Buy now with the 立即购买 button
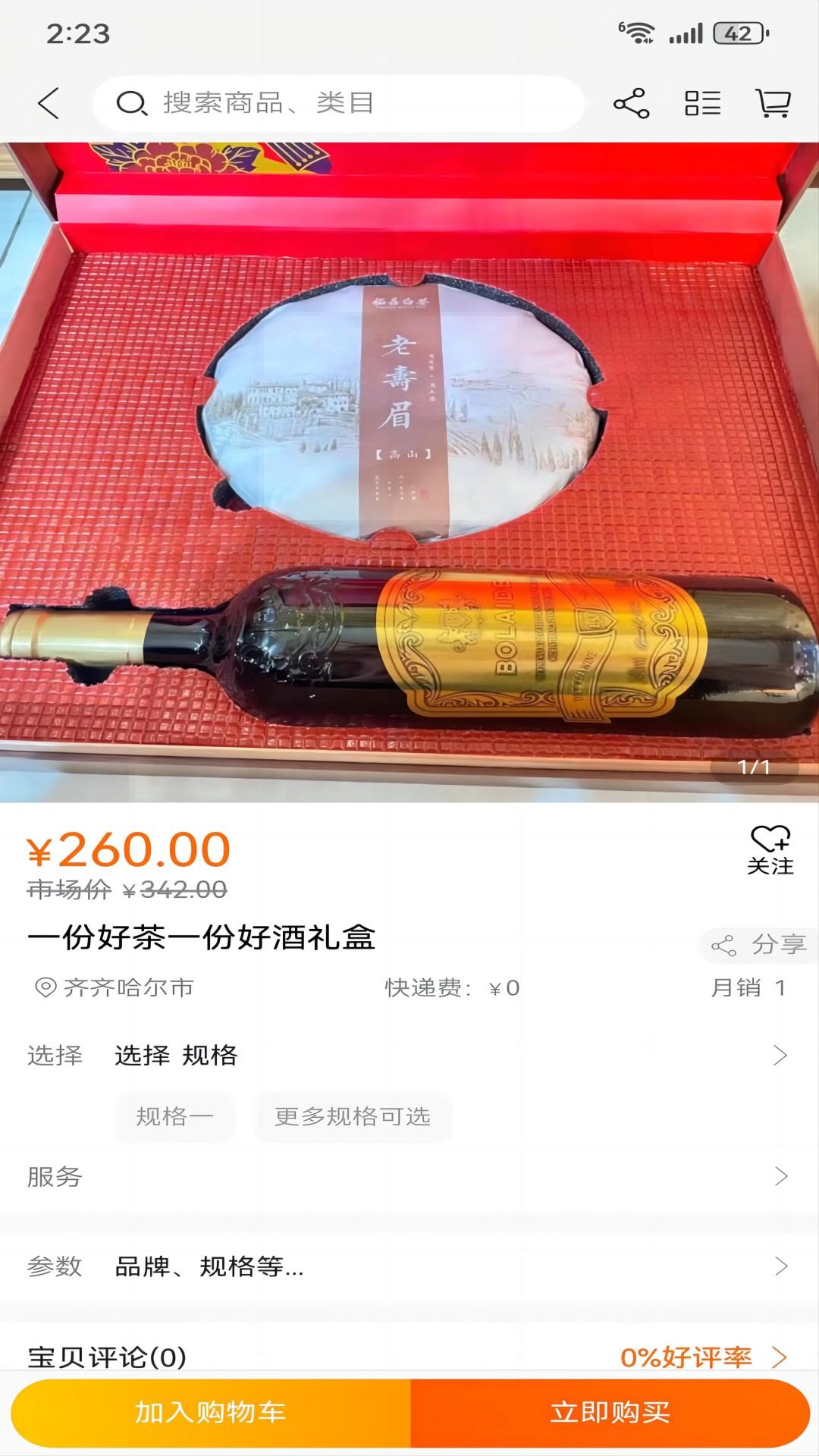Screen dimensions: 819x1456 pyautogui.click(x=610, y=1412)
